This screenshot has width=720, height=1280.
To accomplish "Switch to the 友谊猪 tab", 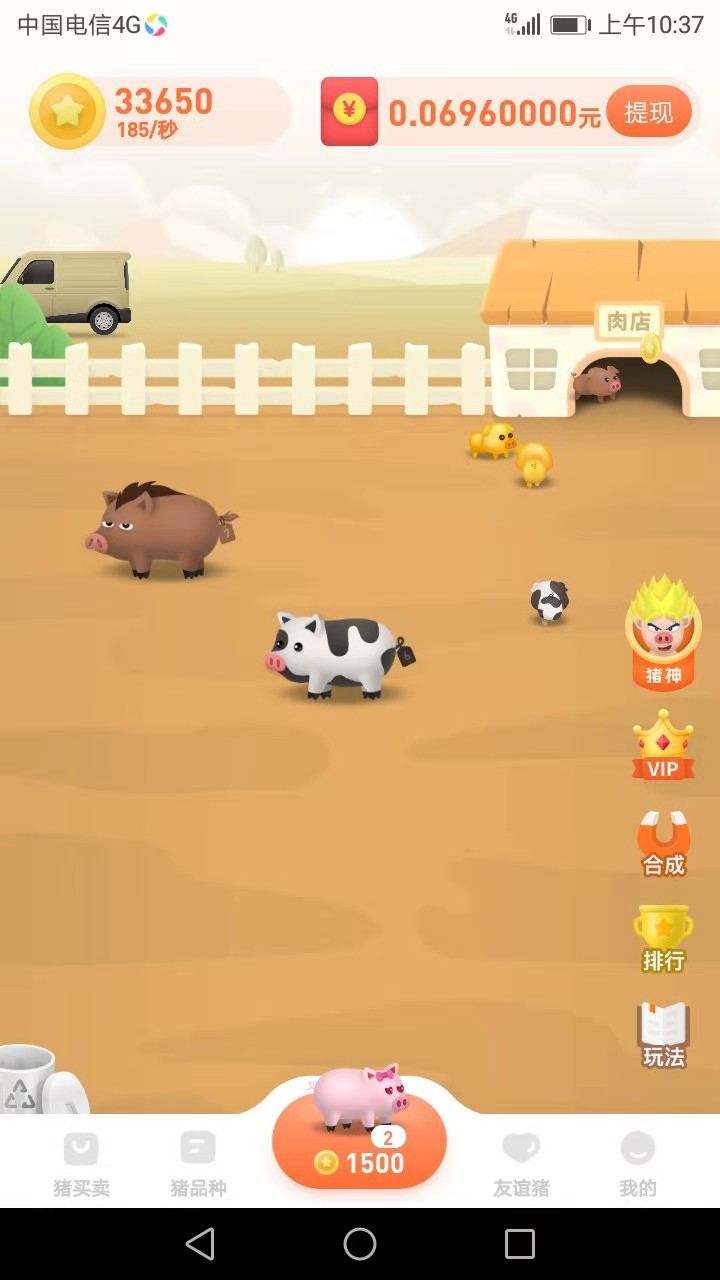I will [521, 1164].
